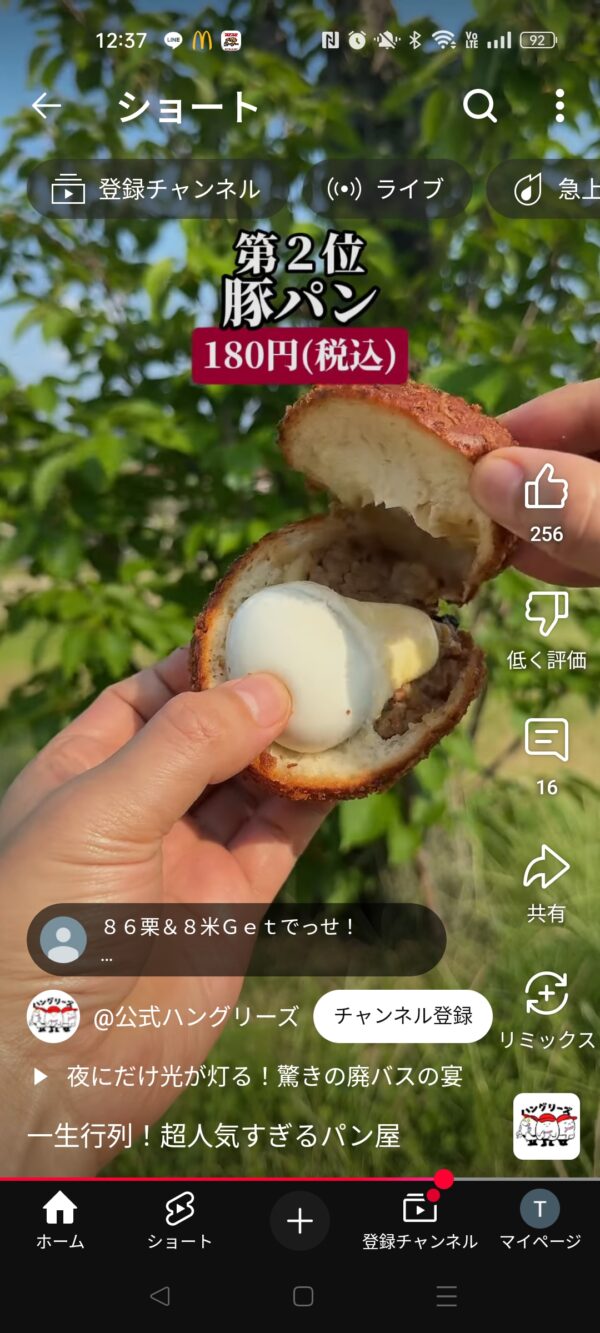Screen dimensions: 600x1333
Task: Create new content with the plus button
Action: [x=300, y=1220]
